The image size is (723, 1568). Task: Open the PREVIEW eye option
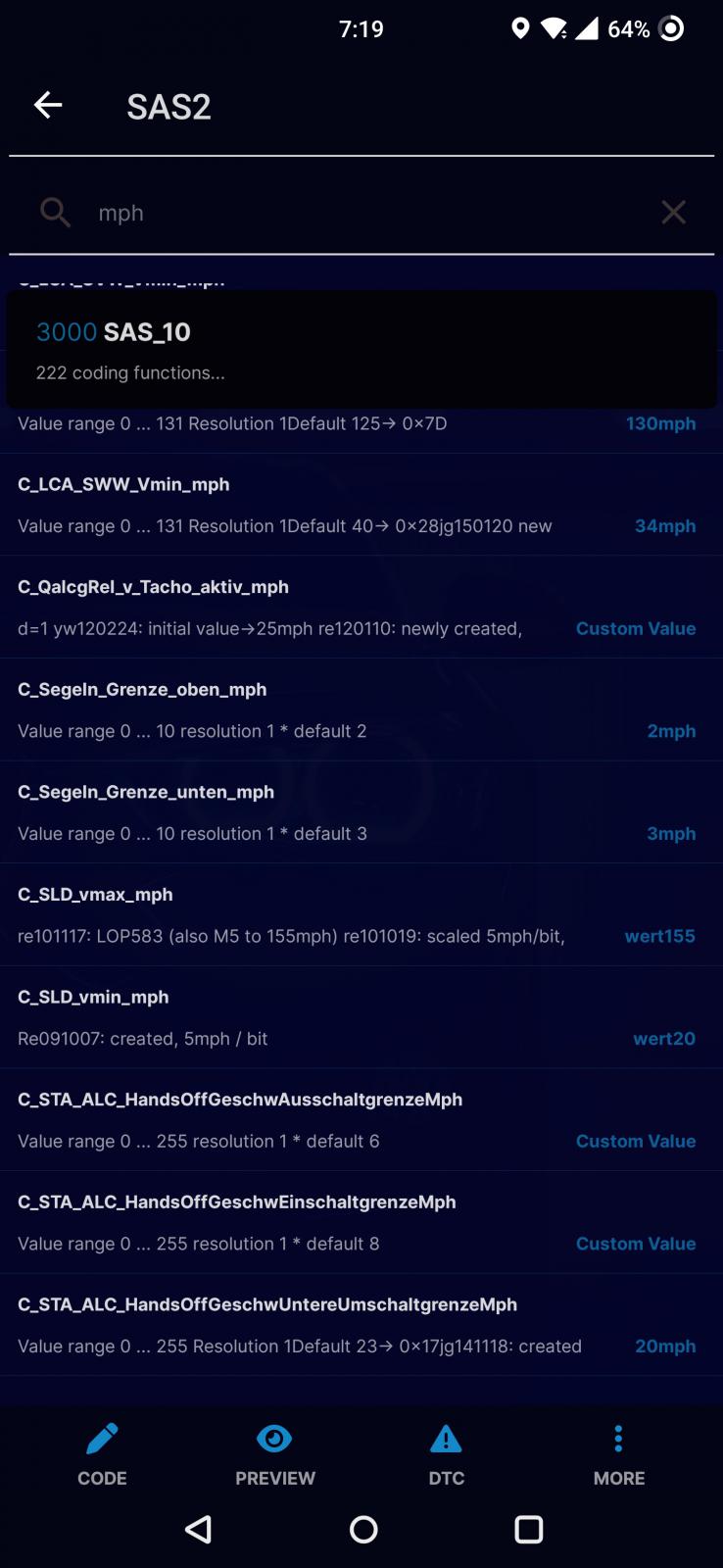[274, 1453]
